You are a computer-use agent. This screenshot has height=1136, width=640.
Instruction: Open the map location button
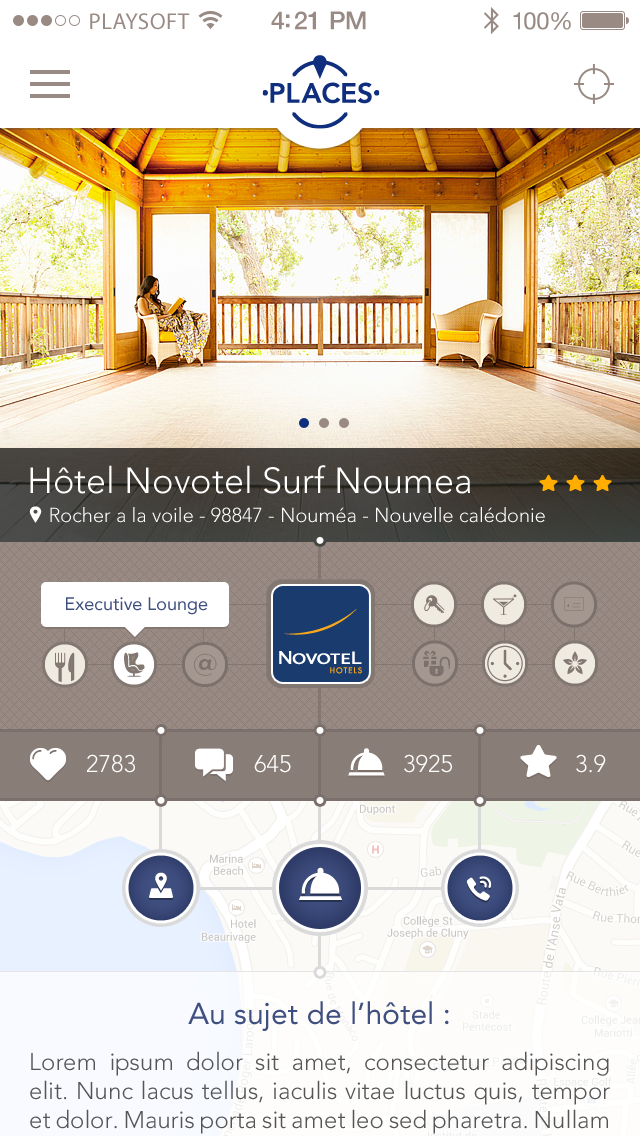[160, 887]
